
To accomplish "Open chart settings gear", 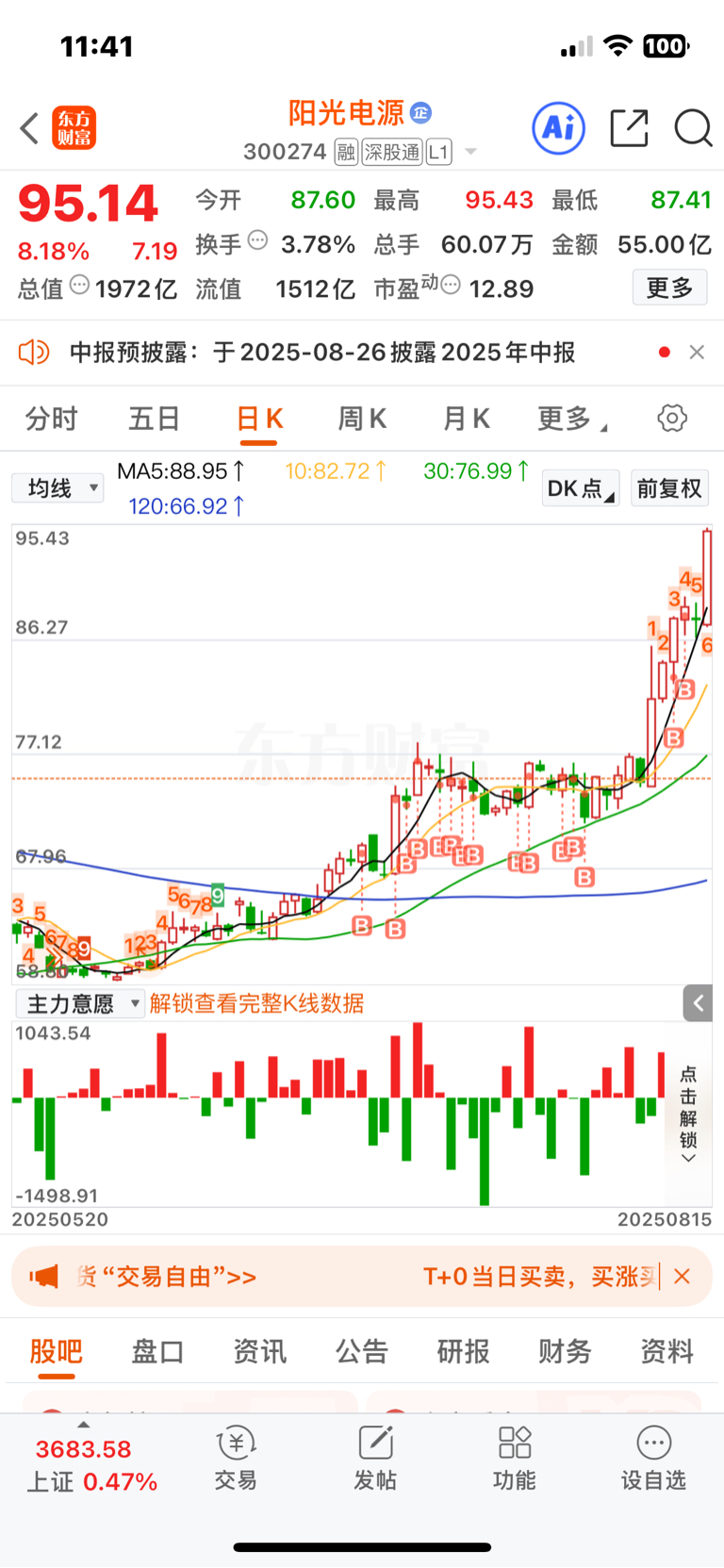I will pos(672,418).
